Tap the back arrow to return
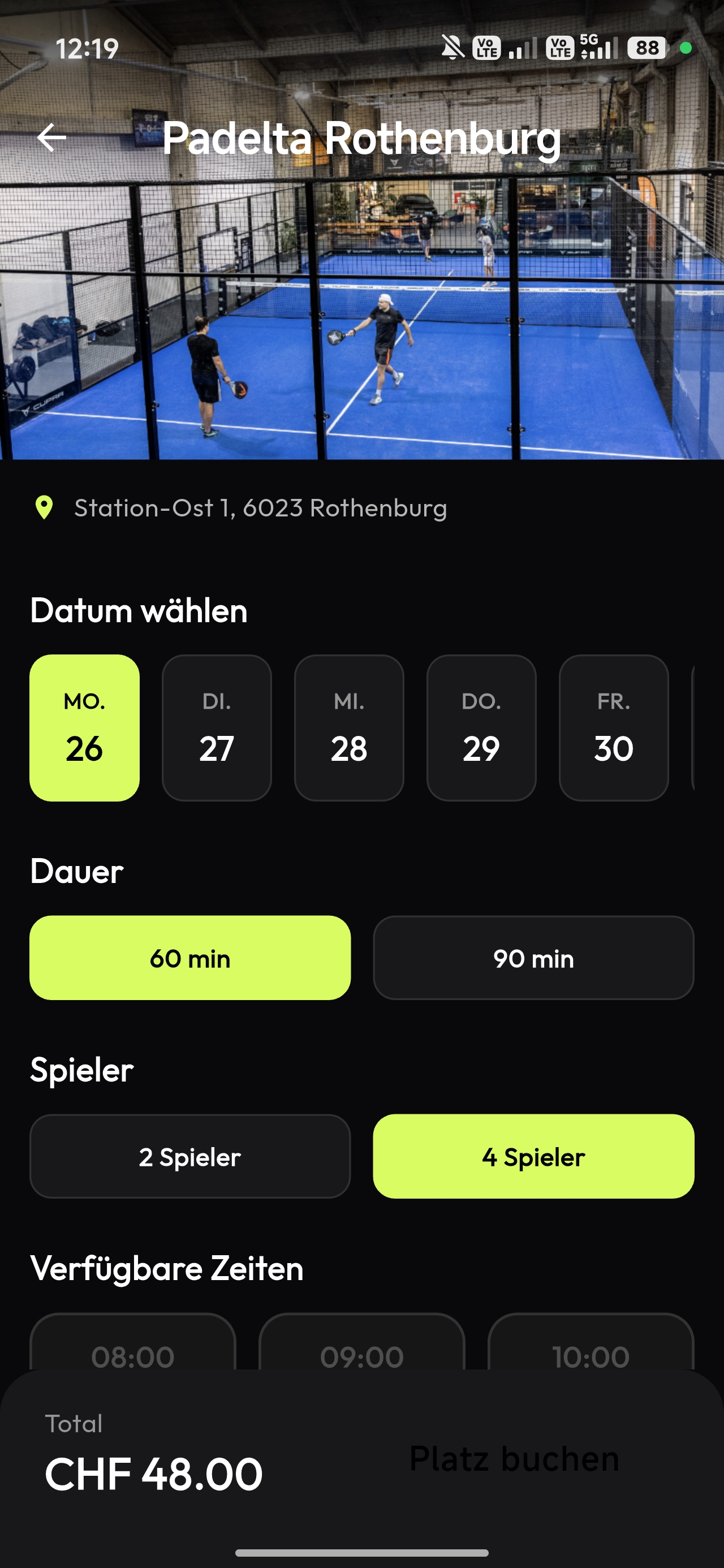The image size is (724, 1568). coord(54,138)
